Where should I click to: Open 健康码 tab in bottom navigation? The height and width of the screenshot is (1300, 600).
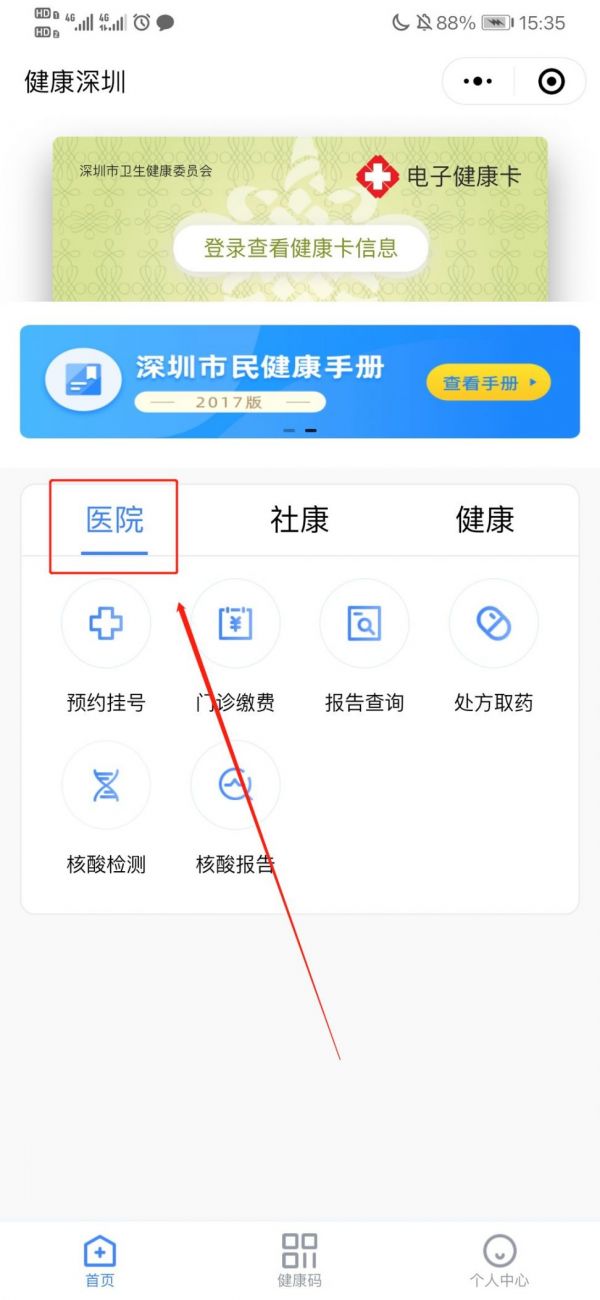tap(299, 1259)
